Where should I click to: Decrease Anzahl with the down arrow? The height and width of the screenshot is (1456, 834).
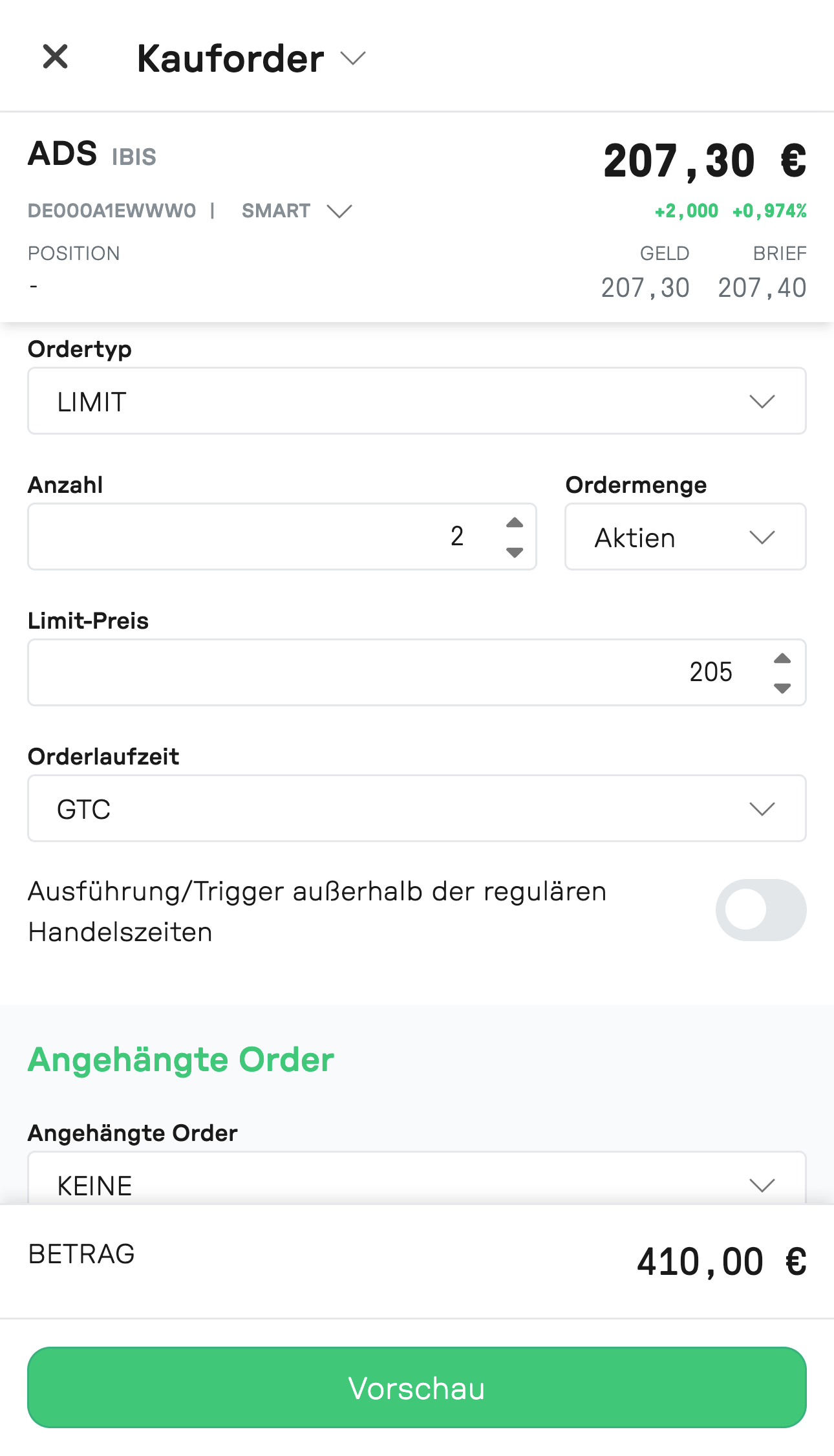point(515,552)
